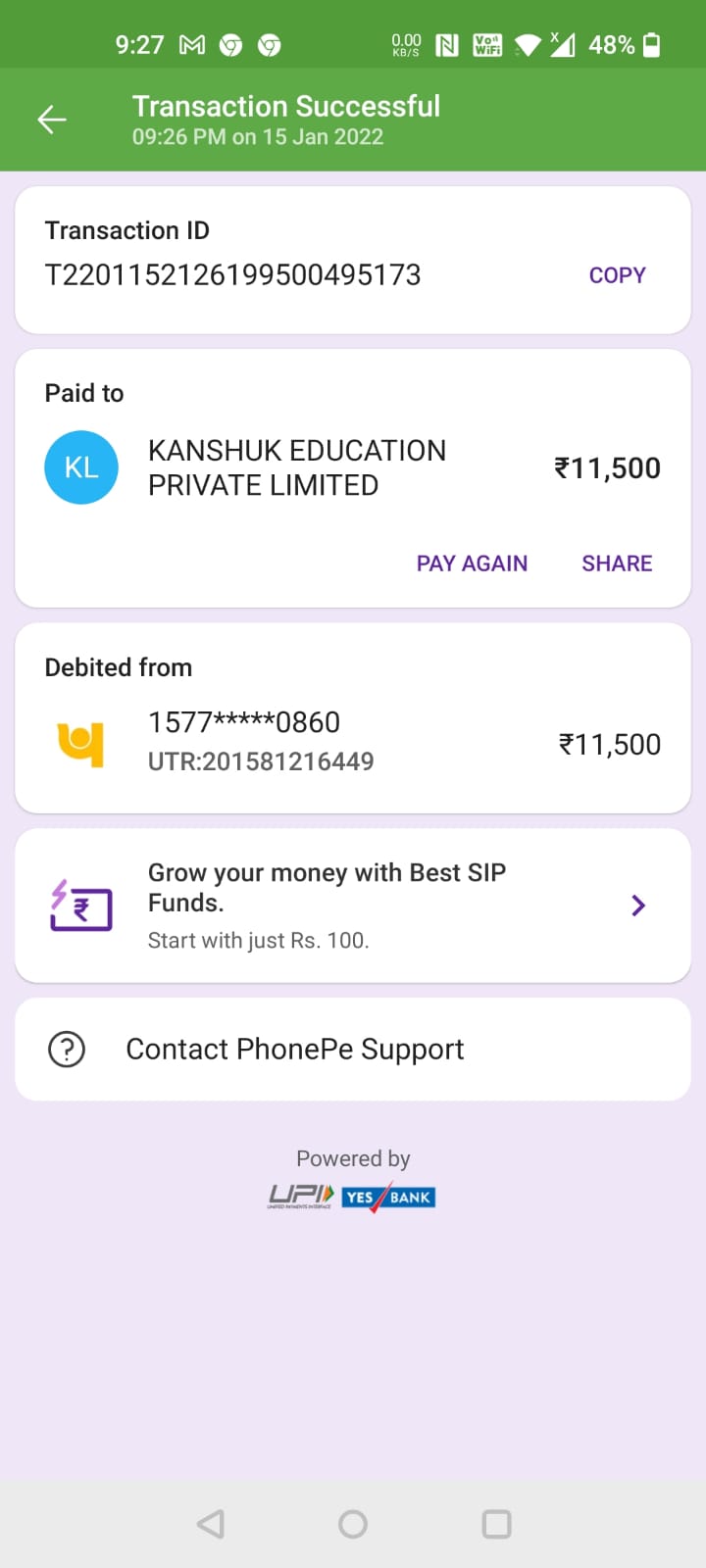The height and width of the screenshot is (1568, 706).
Task: Go back using the header arrow
Action: (52, 120)
